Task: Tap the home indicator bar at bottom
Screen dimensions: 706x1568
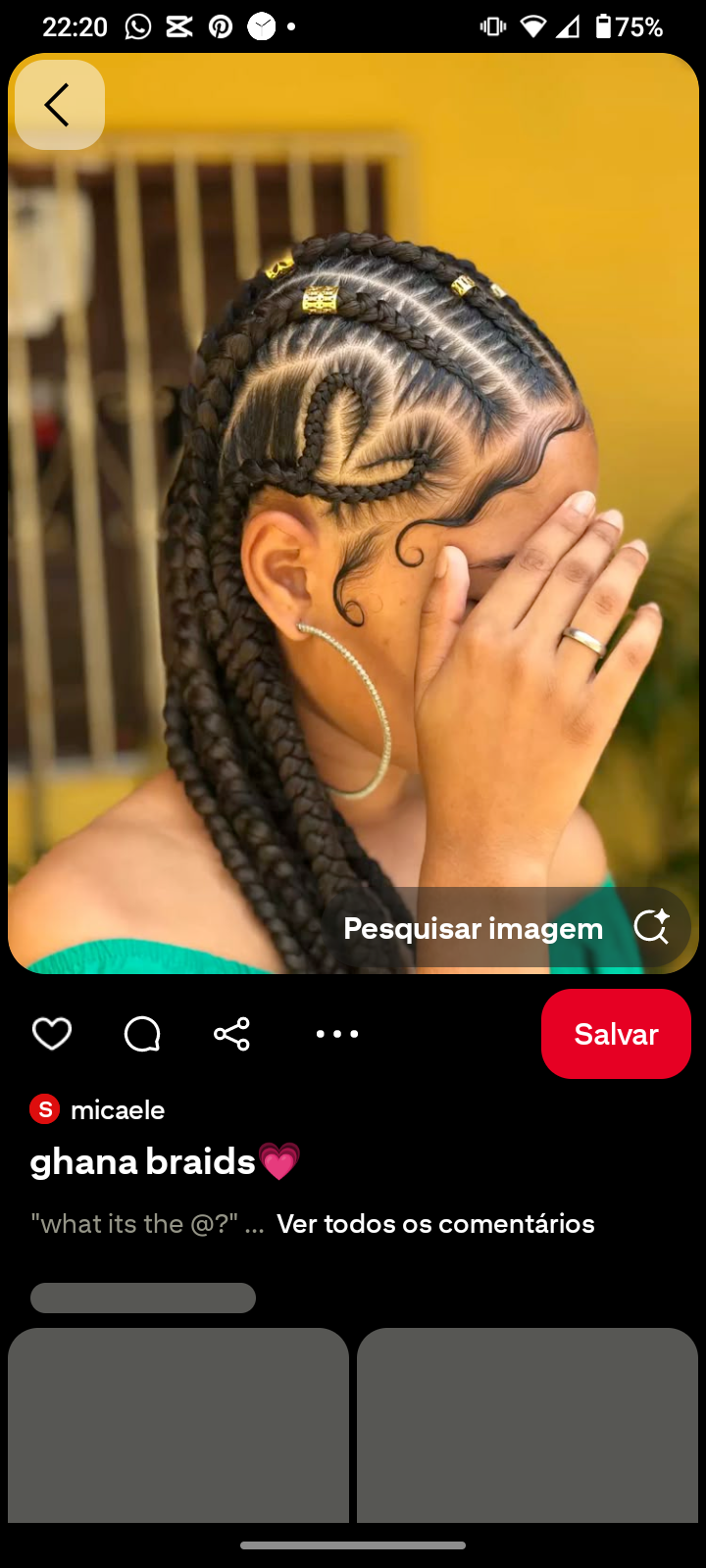Action: [353, 1544]
